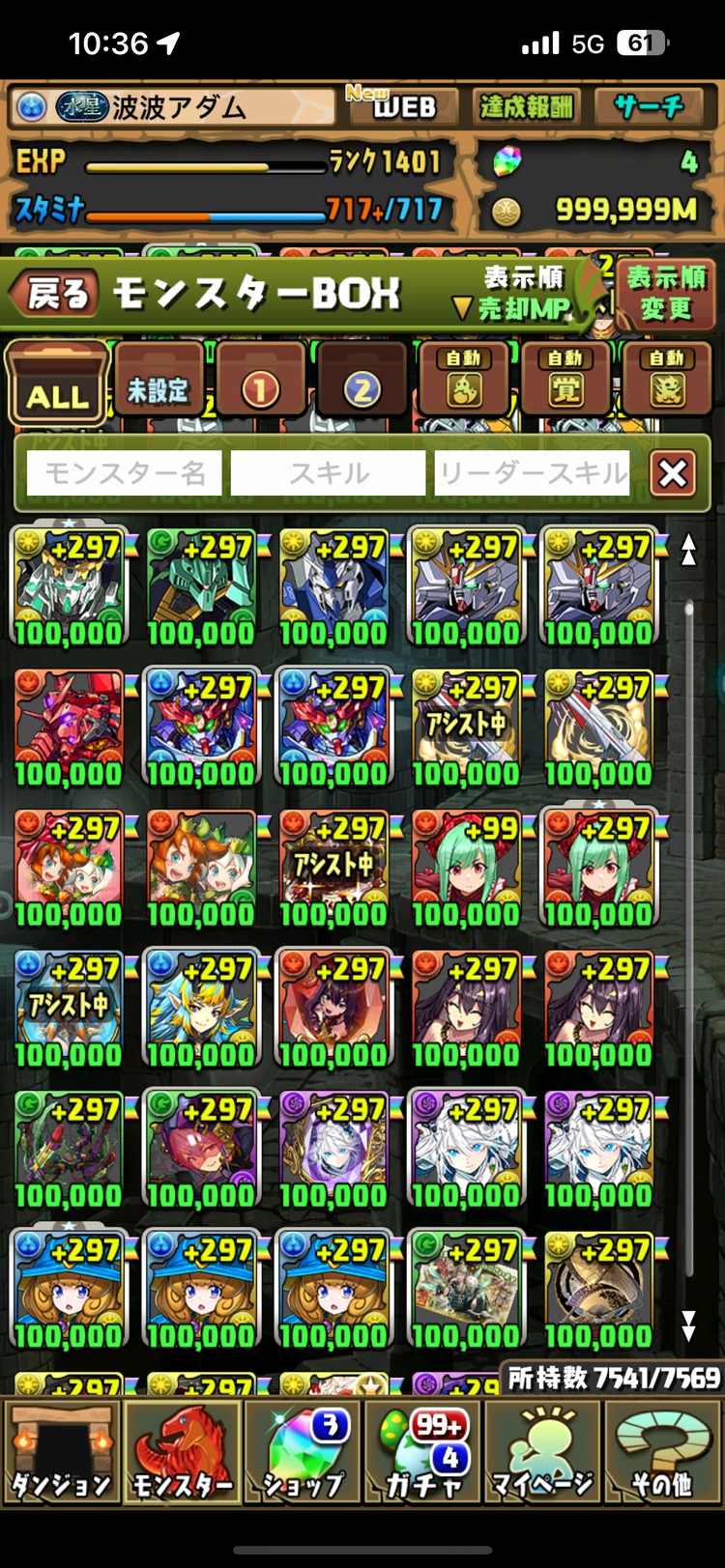This screenshot has width=725, height=1568.
Task: Open the その他 others menu
Action: [661, 1454]
